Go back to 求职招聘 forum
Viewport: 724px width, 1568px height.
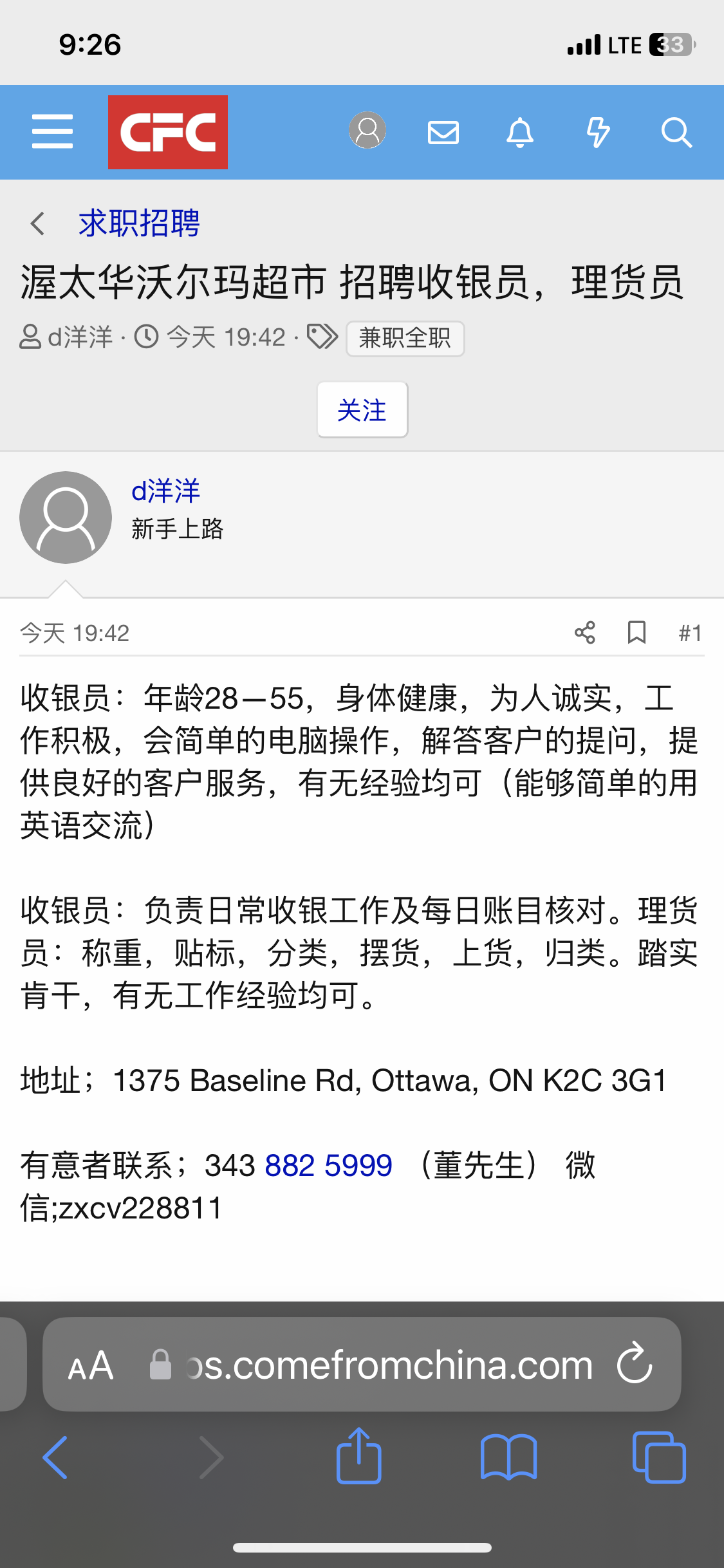138,223
